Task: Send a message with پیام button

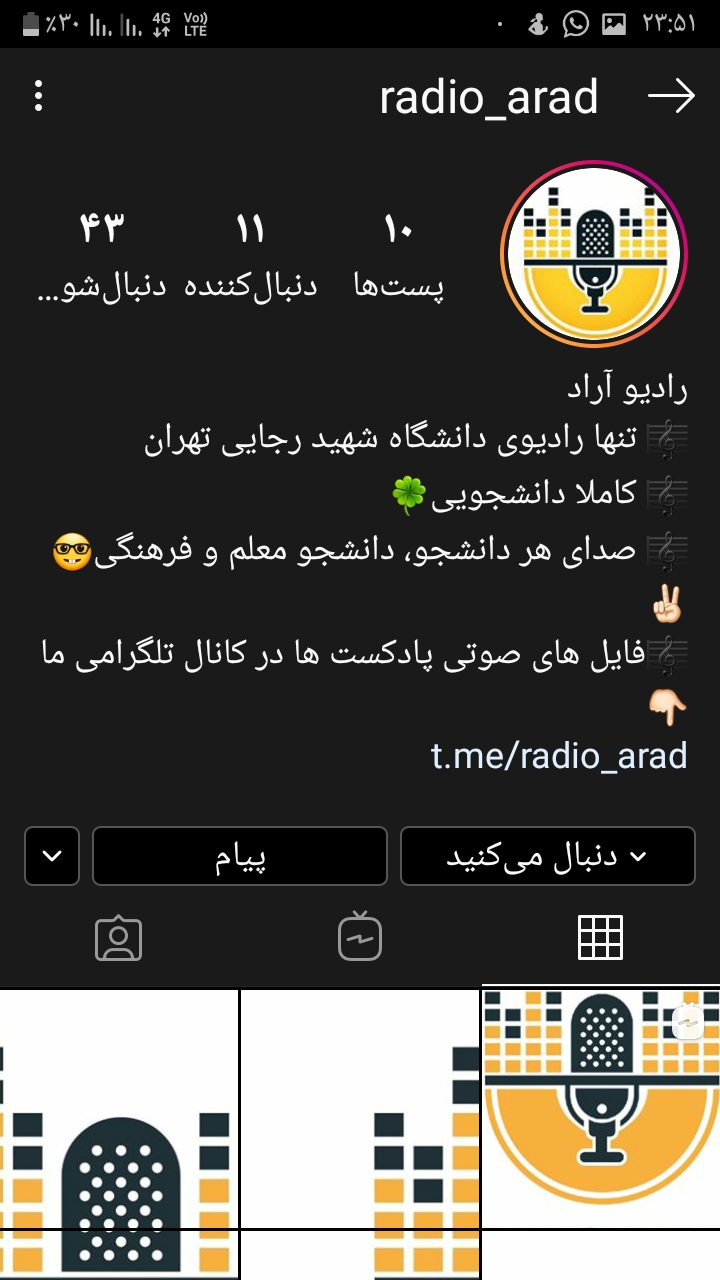Action: 240,857
